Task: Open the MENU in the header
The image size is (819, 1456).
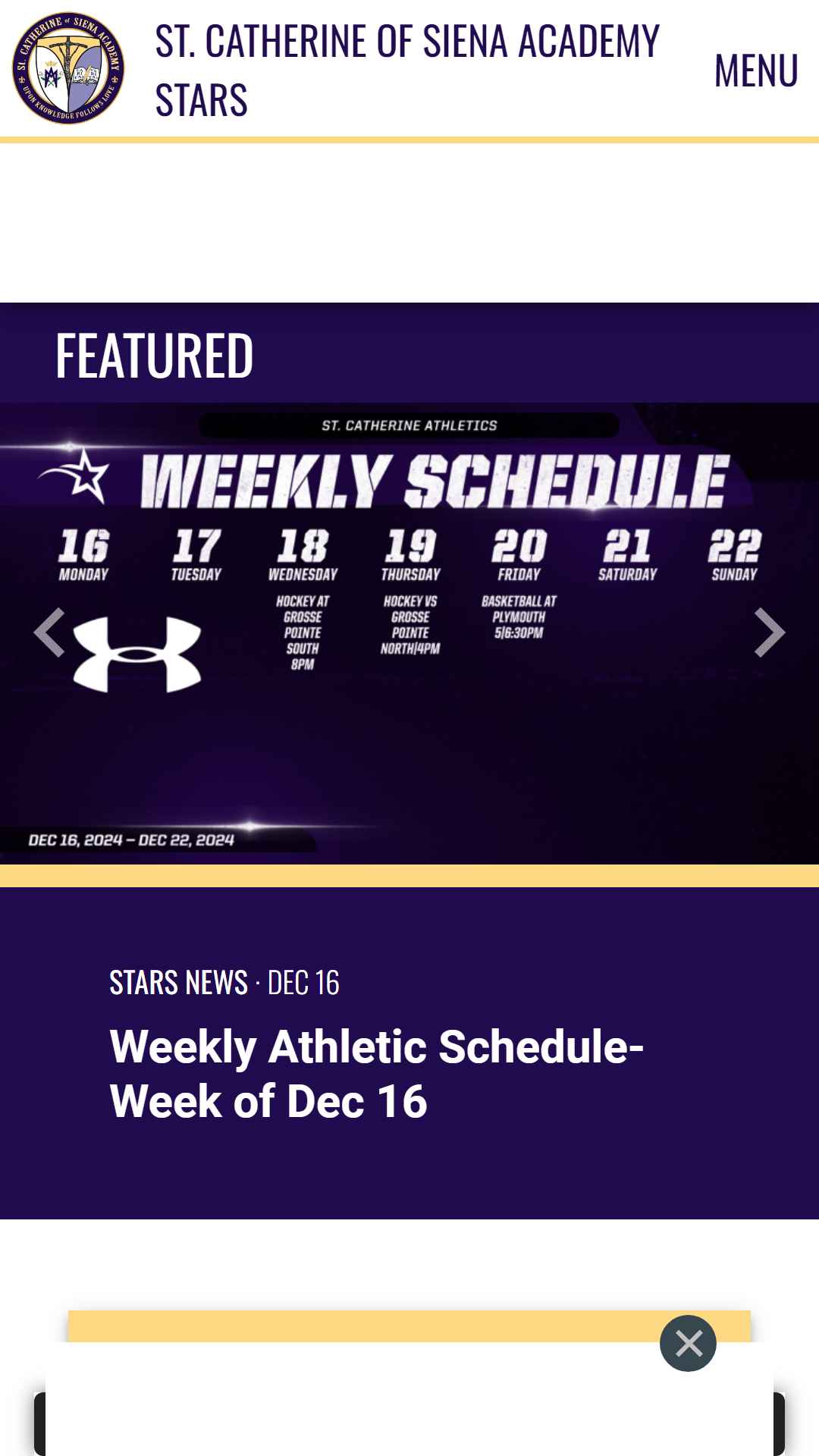Action: [756, 71]
